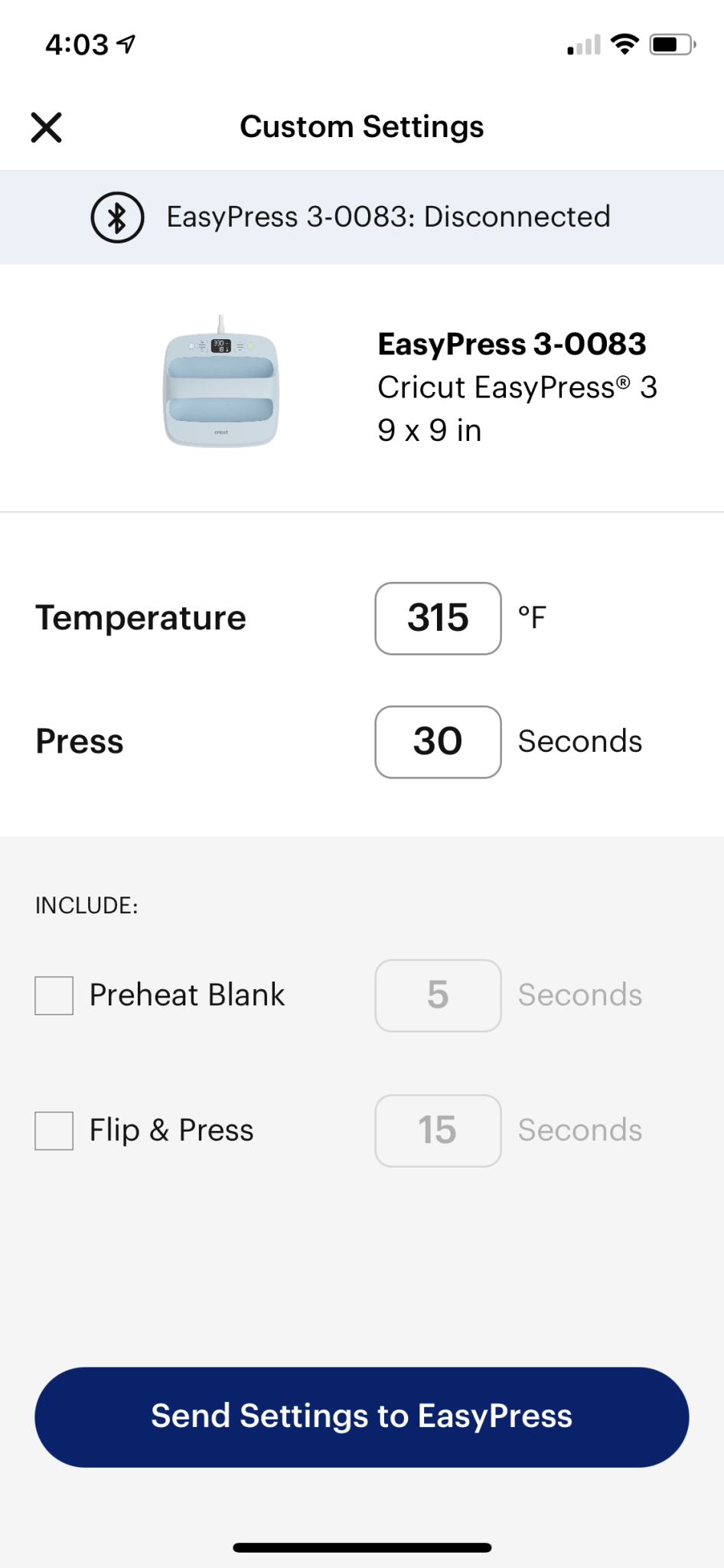Close the Custom Settings screen
This screenshot has height=1568, width=724.
coord(46,127)
